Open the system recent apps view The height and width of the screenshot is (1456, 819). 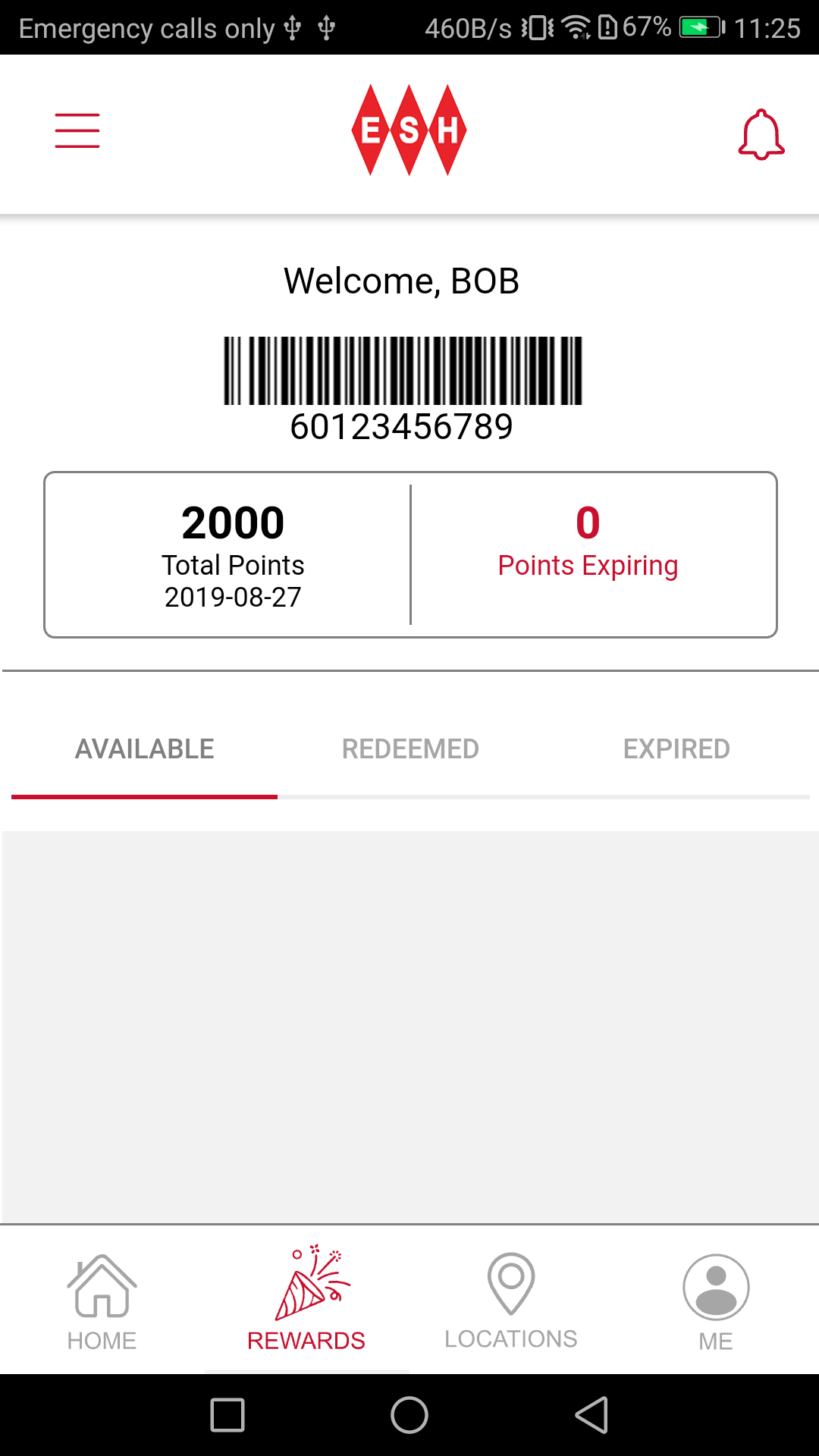pyautogui.click(x=227, y=1415)
